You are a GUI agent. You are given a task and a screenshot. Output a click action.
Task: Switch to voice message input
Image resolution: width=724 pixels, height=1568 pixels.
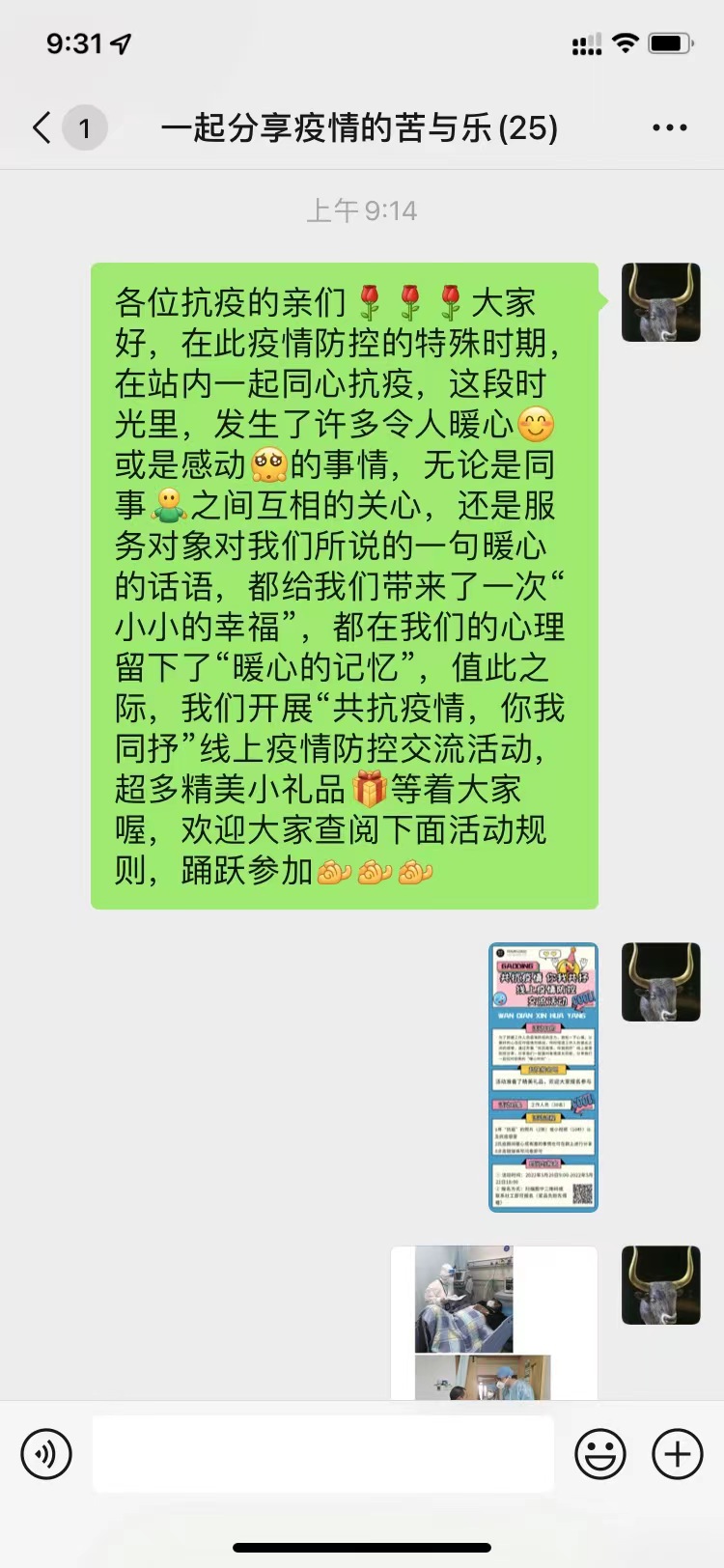point(46,1453)
